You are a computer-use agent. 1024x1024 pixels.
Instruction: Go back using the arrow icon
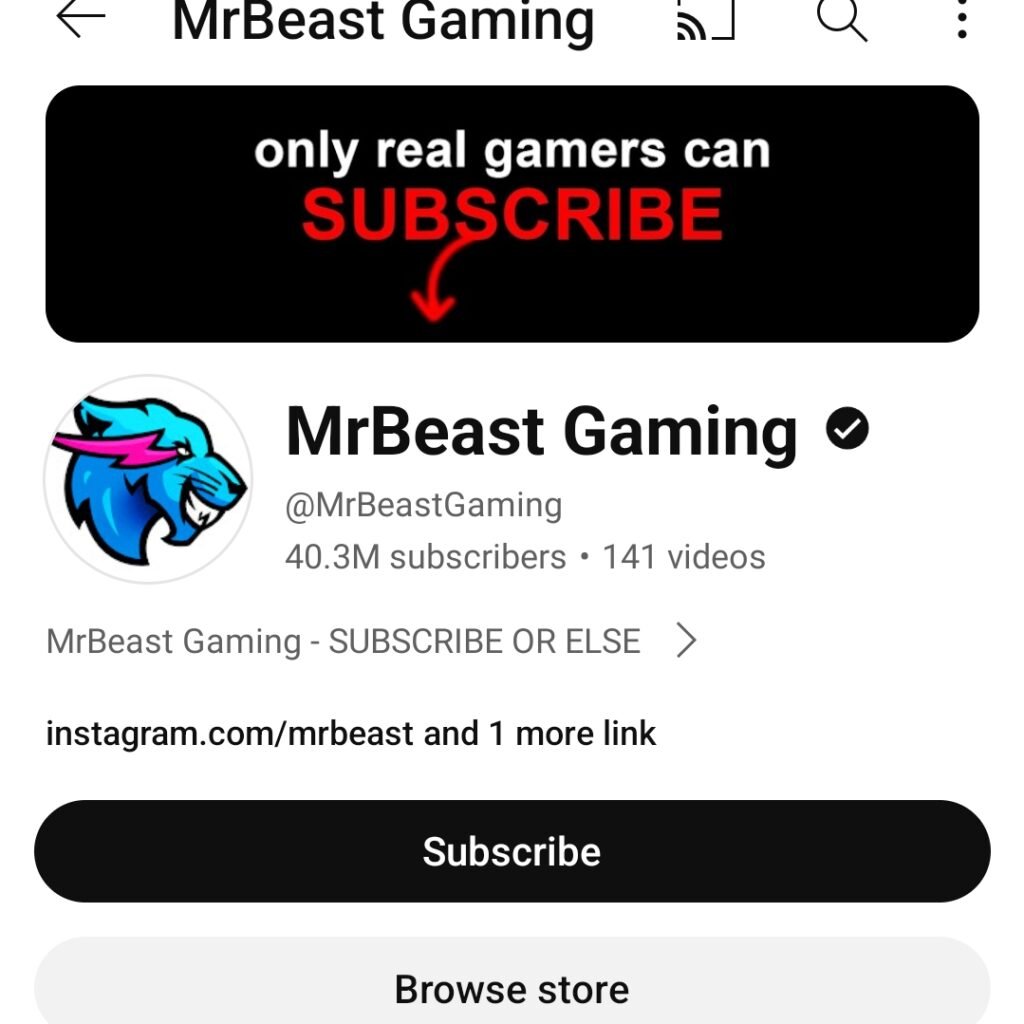(81, 19)
